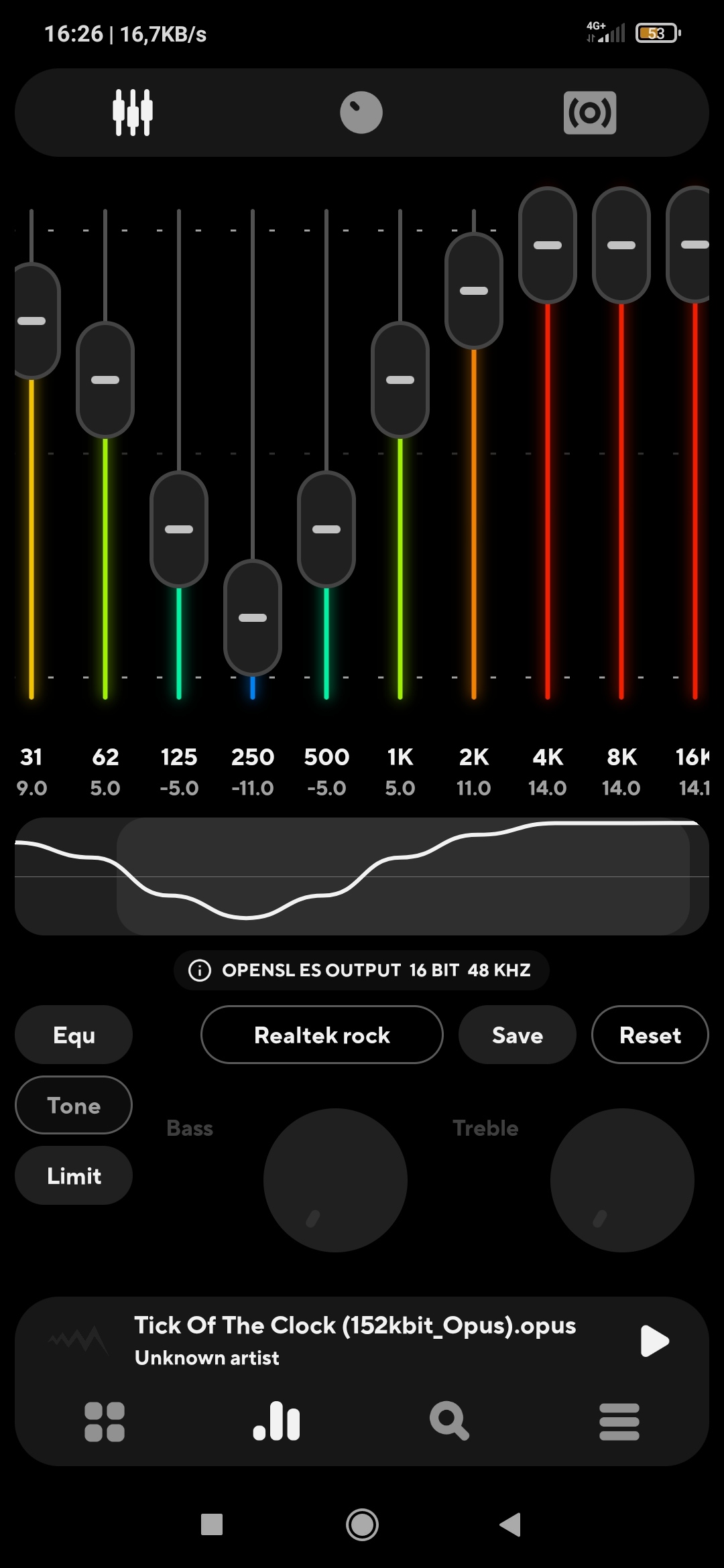
Task: Open the now playing track title
Action: click(x=355, y=1325)
